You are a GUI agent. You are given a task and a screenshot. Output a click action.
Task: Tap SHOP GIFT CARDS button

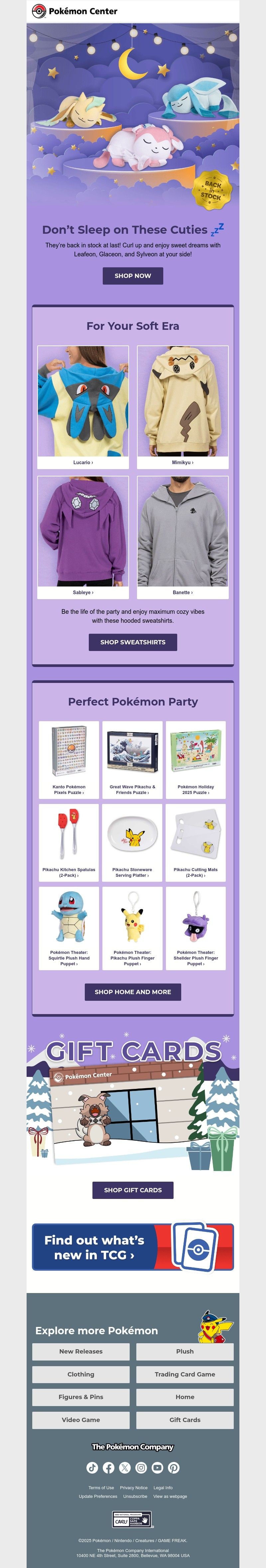(133, 1190)
